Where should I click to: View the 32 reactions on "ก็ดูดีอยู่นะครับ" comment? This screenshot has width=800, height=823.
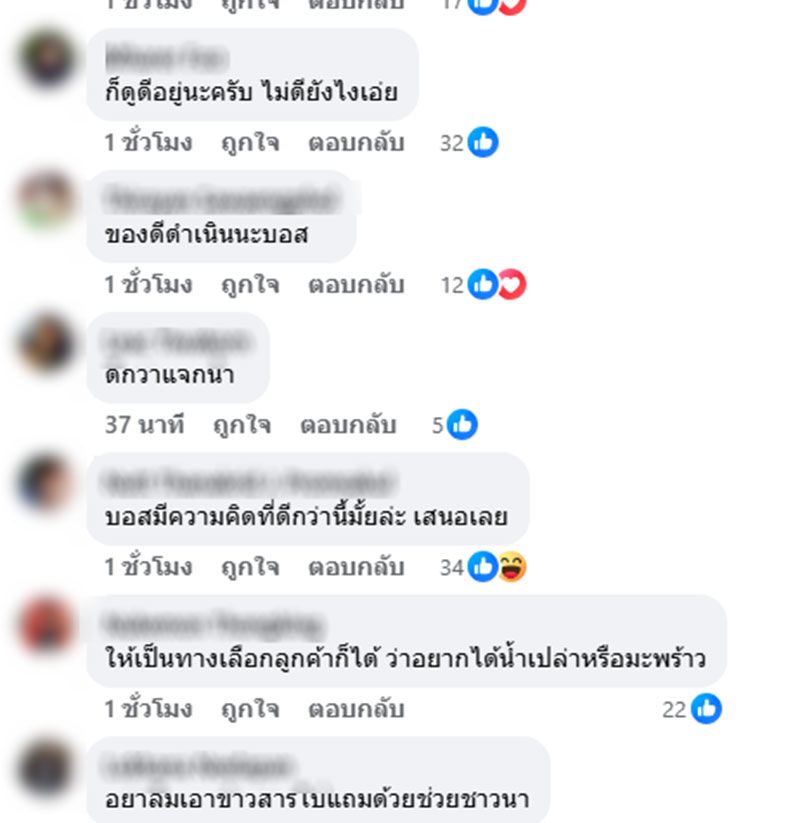470,143
